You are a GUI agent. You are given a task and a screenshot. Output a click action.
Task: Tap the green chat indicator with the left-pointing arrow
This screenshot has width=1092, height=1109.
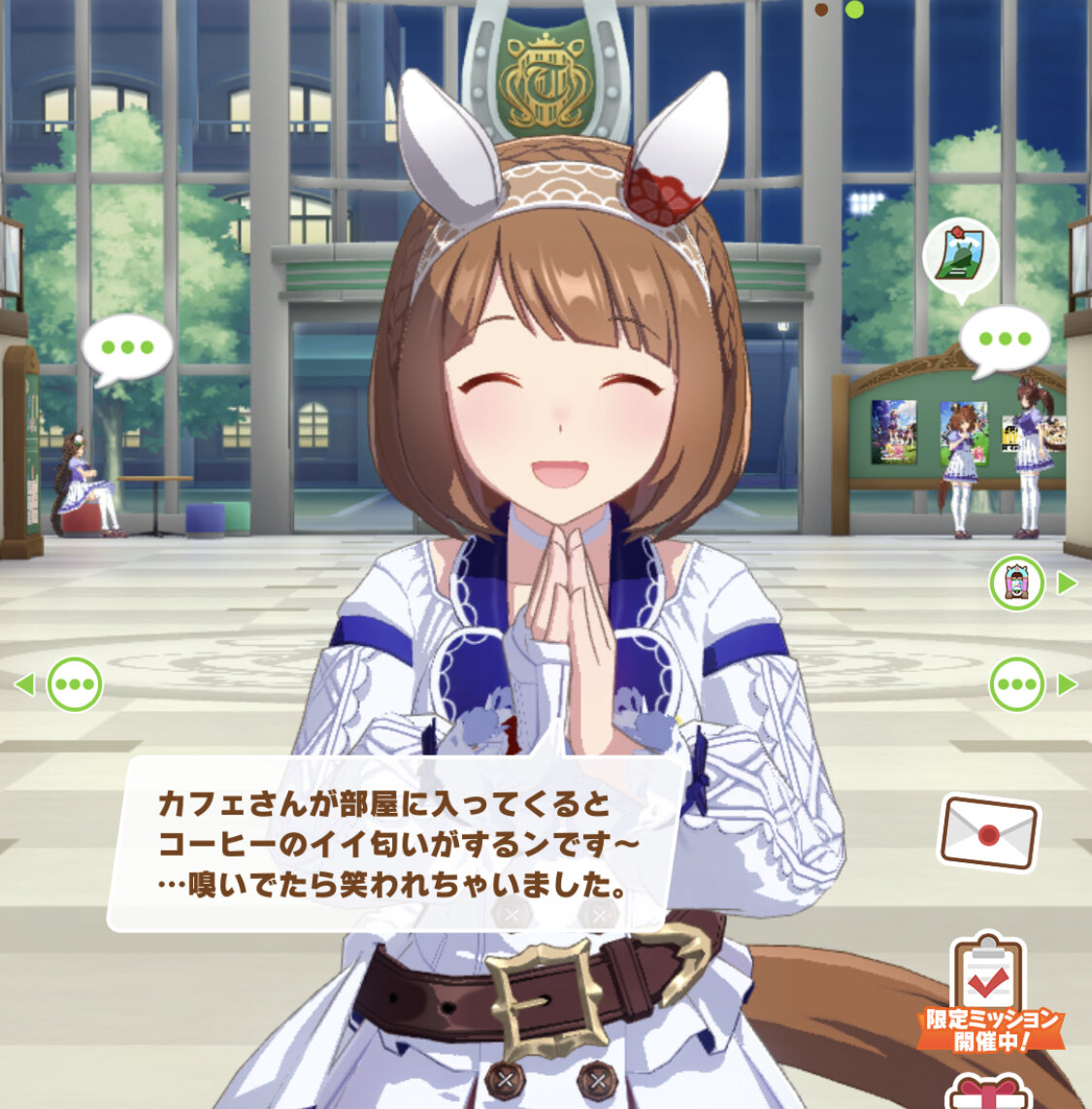(75, 685)
